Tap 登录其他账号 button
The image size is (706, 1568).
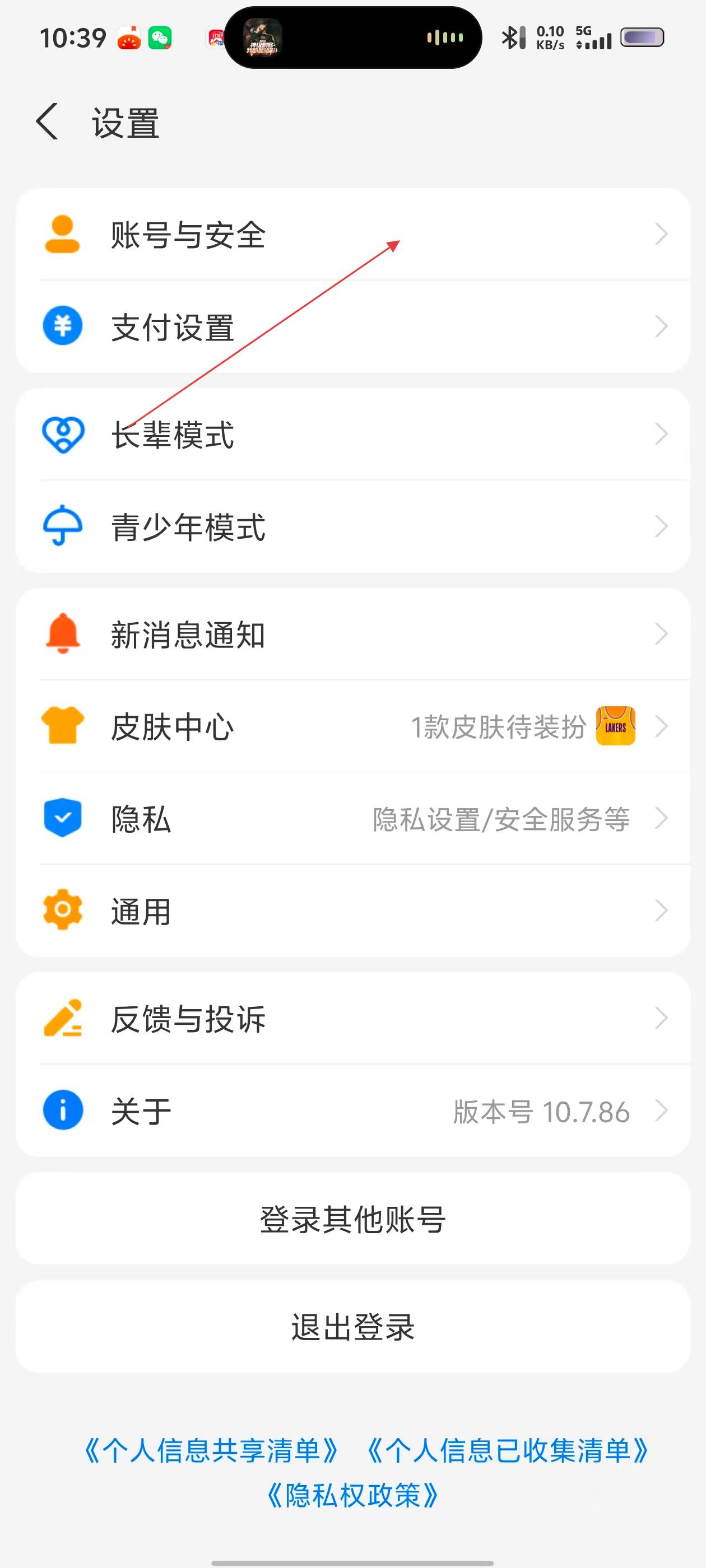[352, 1219]
